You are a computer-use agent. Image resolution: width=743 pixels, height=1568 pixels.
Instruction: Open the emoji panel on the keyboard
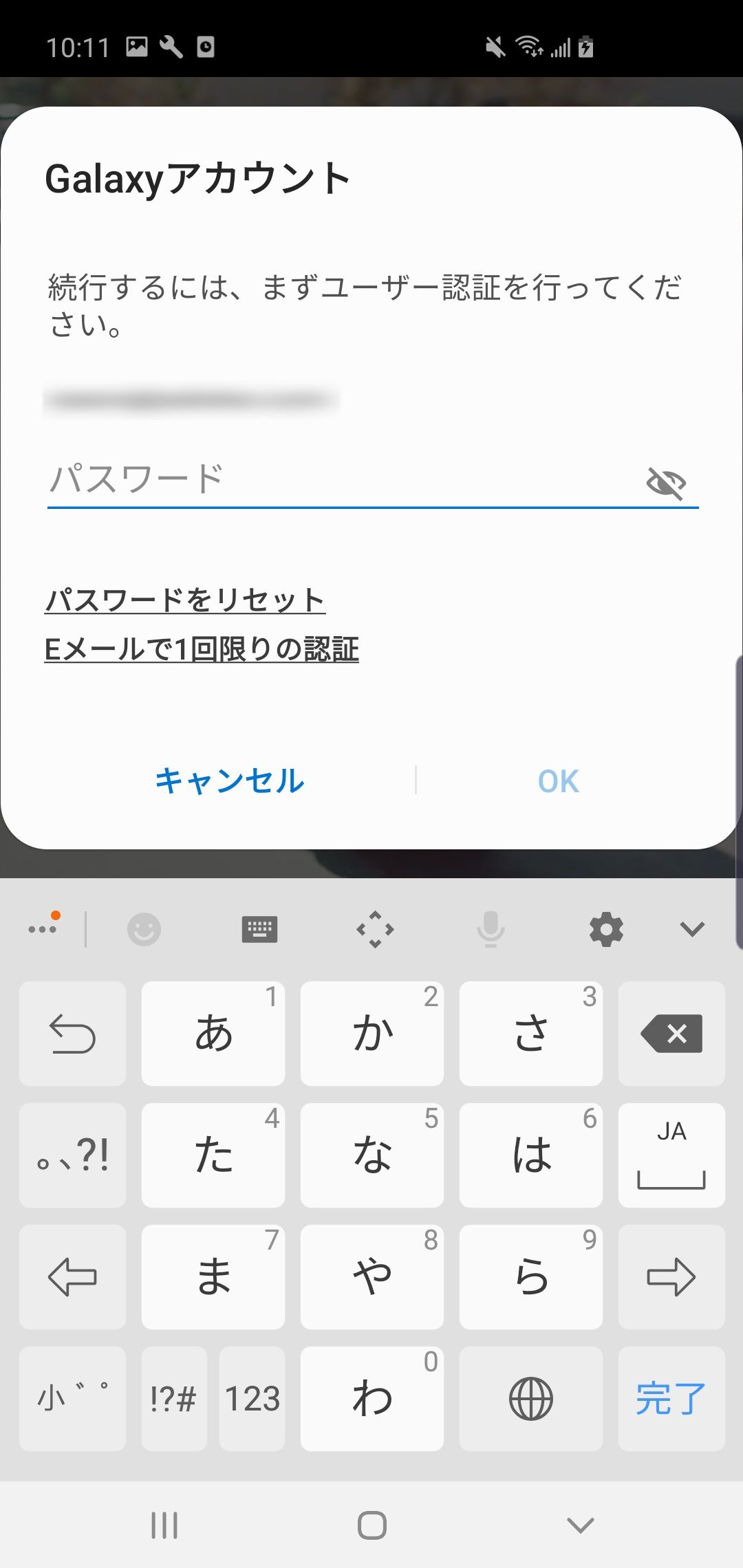pyautogui.click(x=144, y=928)
